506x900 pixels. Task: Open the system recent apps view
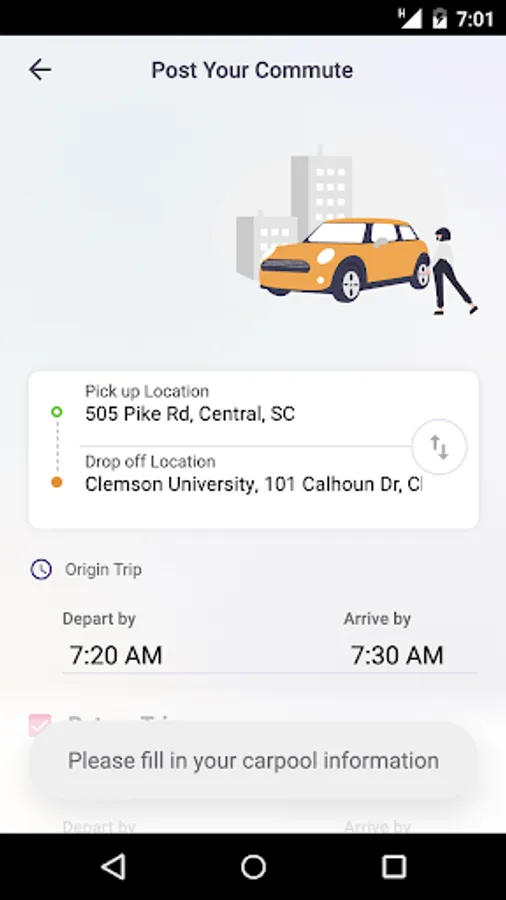pos(394,866)
